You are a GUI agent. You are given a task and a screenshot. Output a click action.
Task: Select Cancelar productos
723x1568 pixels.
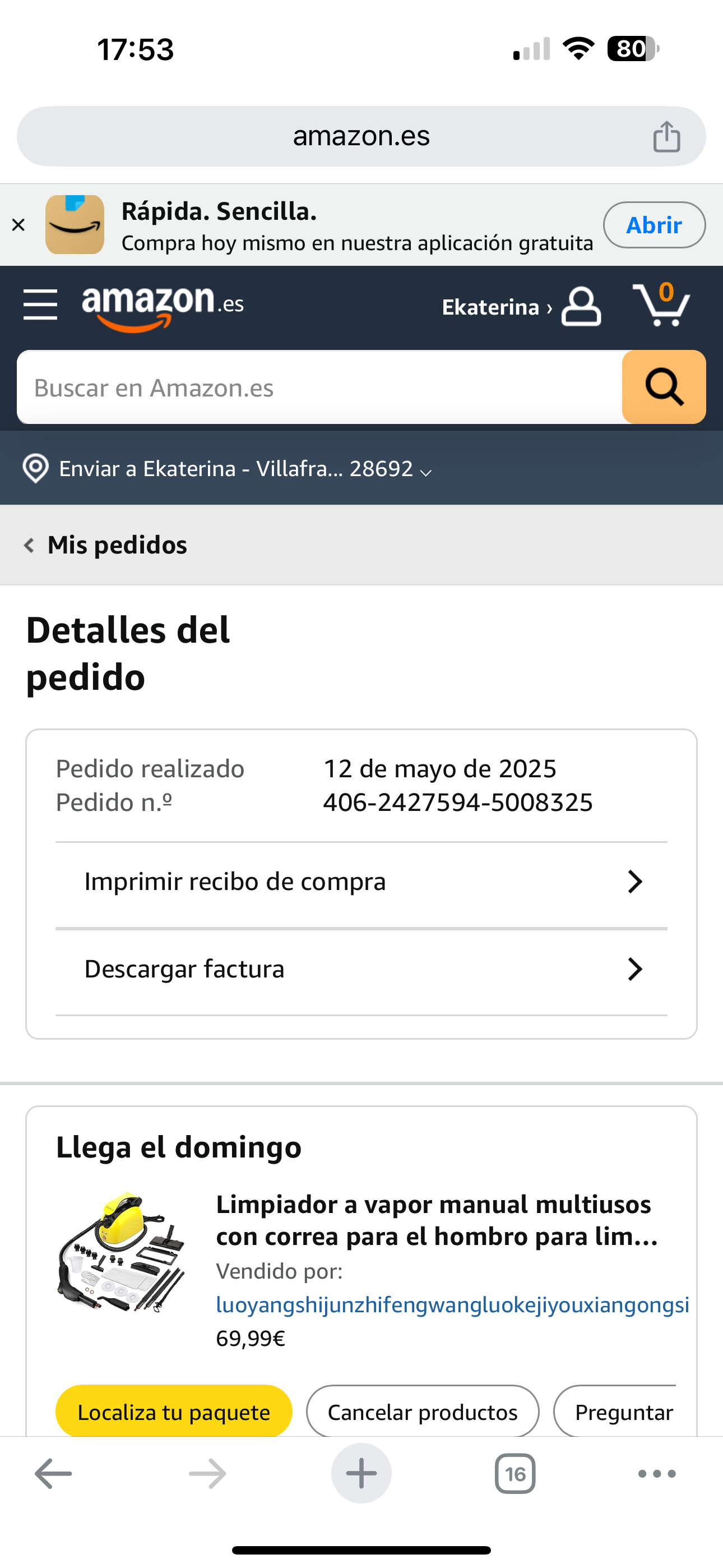click(x=423, y=1412)
